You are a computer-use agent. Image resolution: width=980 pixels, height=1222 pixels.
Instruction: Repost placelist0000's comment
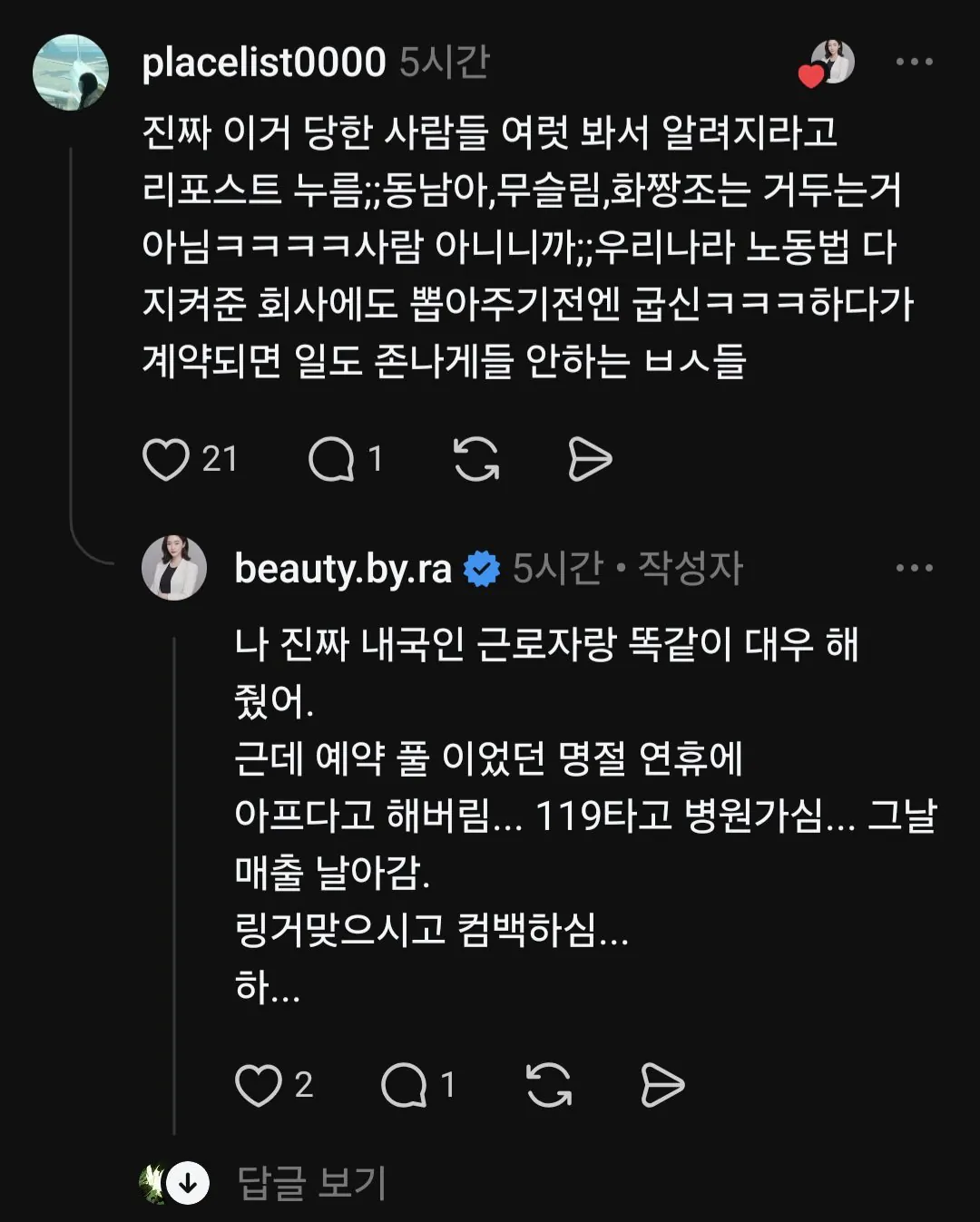[476, 459]
